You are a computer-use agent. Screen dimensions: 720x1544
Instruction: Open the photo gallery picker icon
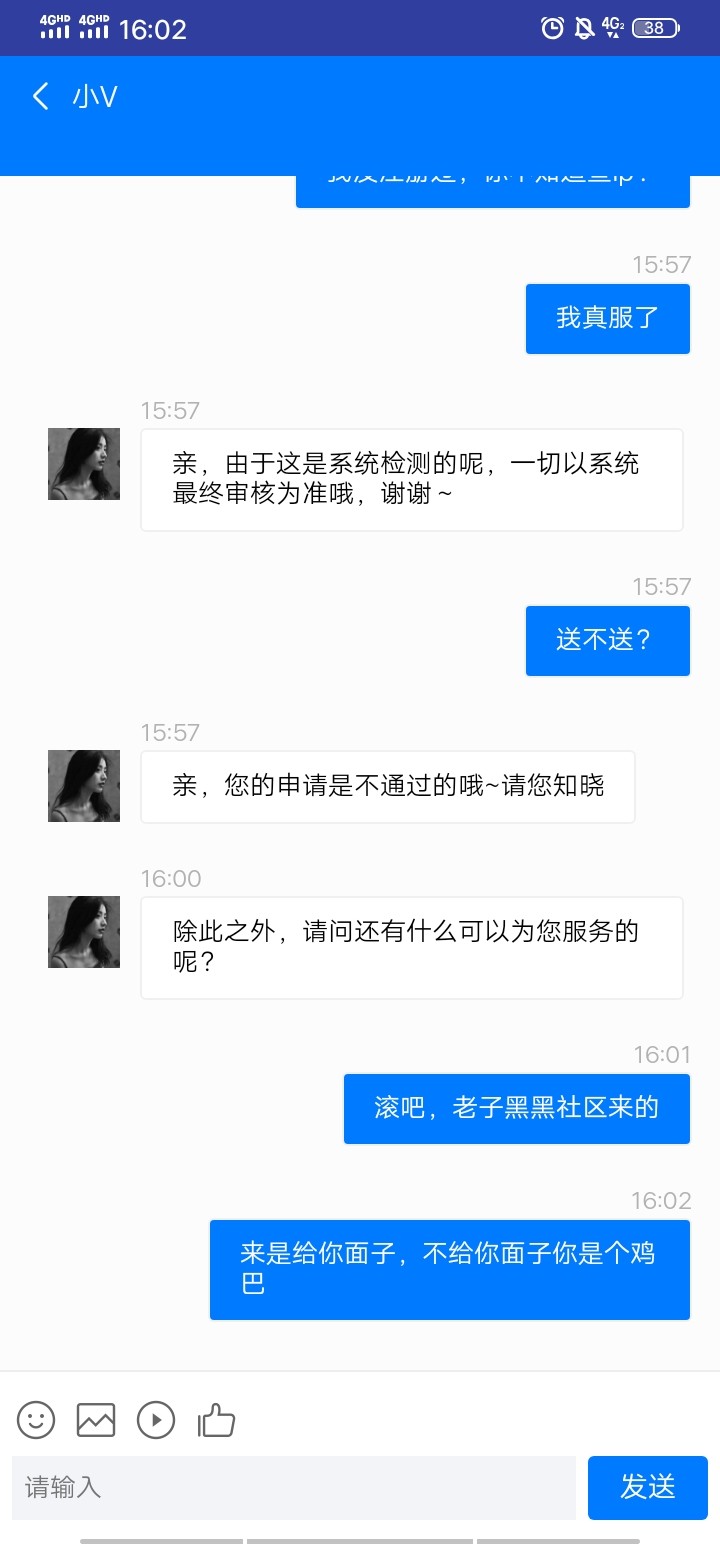pyautogui.click(x=96, y=1420)
